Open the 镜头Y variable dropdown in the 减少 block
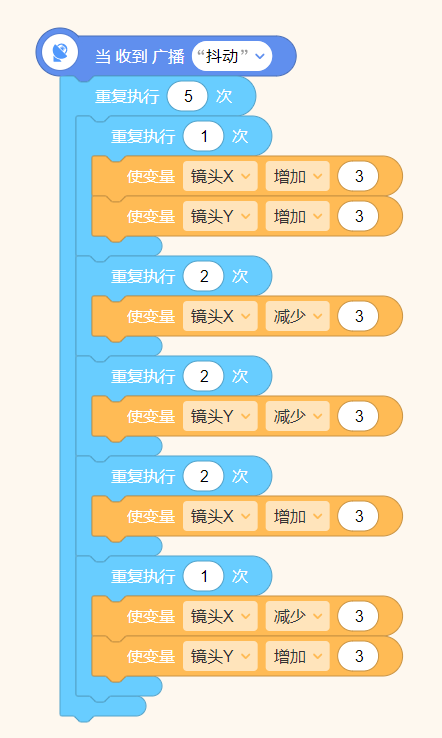 coord(220,416)
